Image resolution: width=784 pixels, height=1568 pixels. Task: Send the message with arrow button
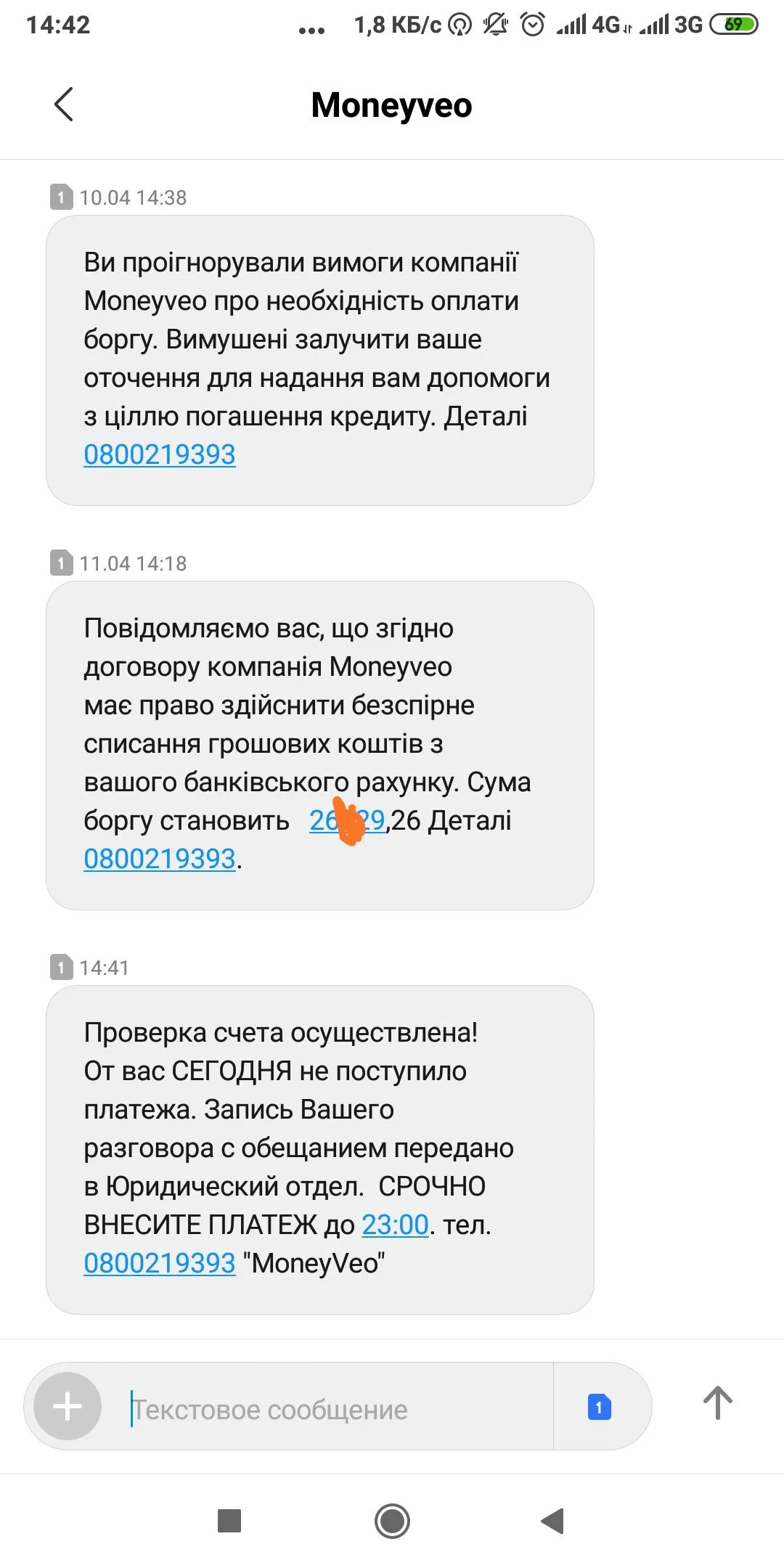pos(717,1403)
